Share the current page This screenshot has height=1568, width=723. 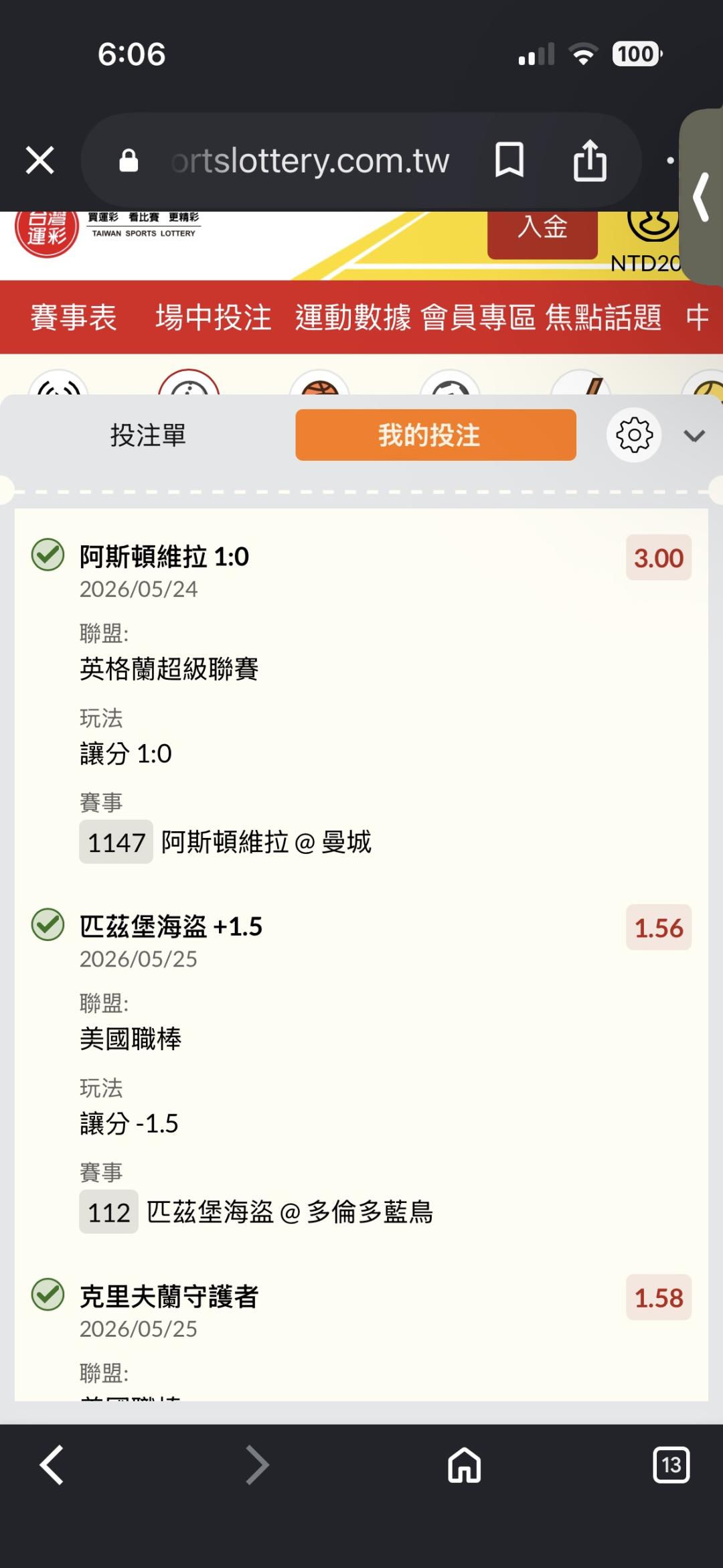(590, 161)
